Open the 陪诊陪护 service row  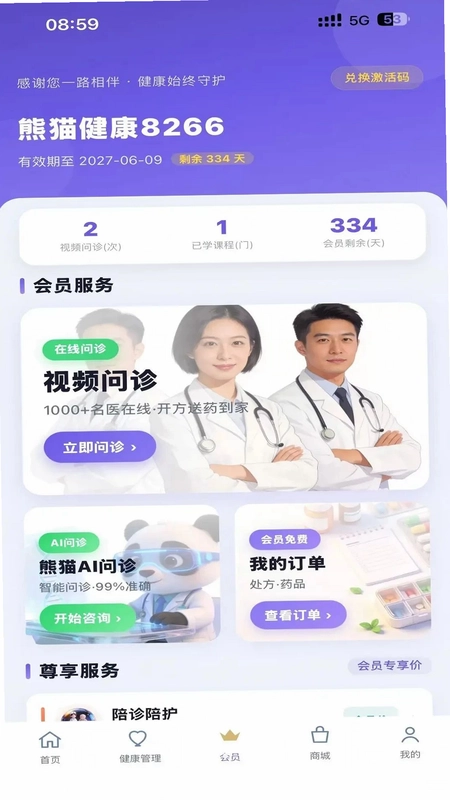pos(229,708)
